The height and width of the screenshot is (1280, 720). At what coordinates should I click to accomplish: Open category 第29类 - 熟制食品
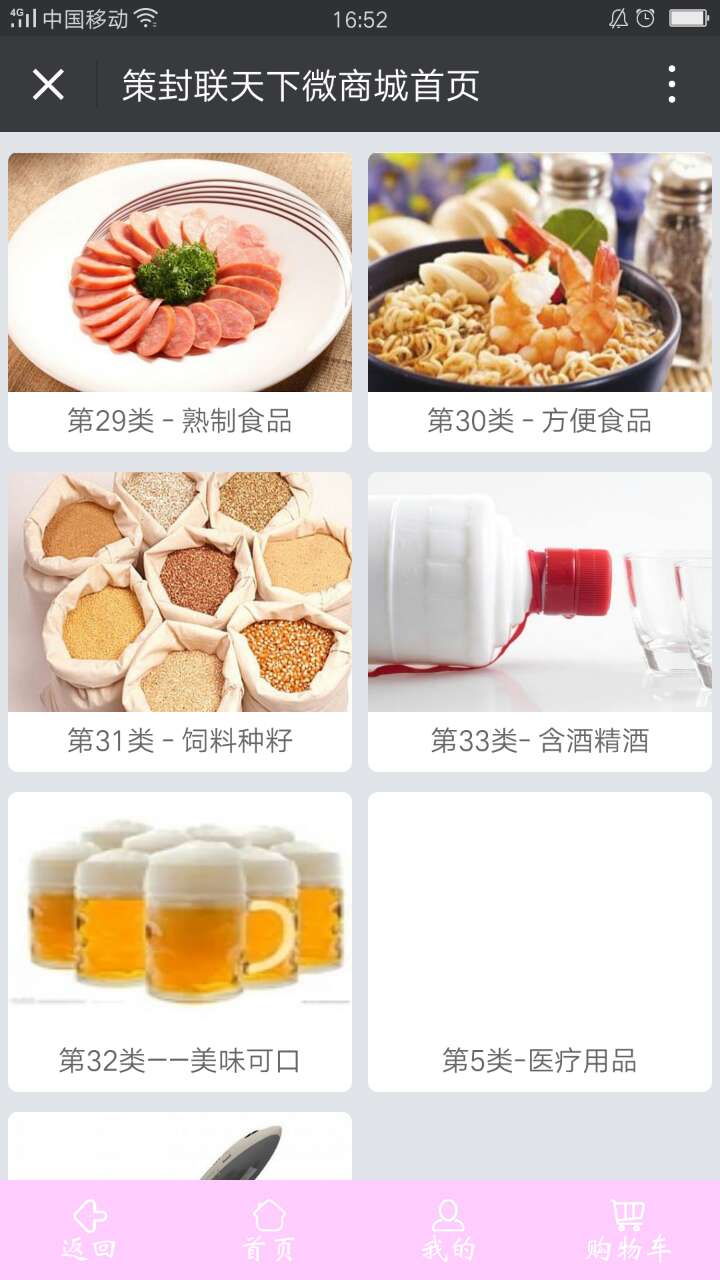coord(180,302)
